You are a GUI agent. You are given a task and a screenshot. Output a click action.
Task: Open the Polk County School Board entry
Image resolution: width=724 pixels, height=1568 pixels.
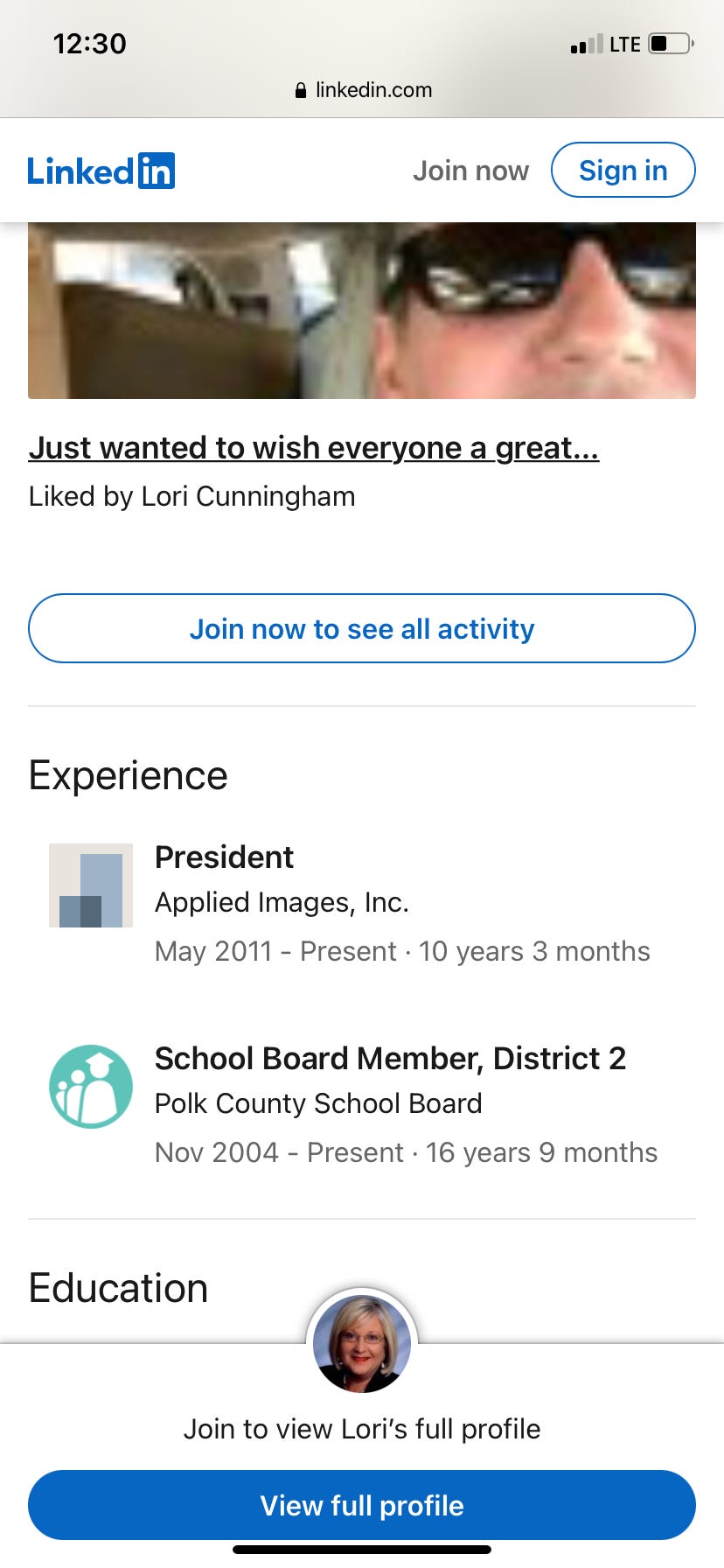point(362,1105)
